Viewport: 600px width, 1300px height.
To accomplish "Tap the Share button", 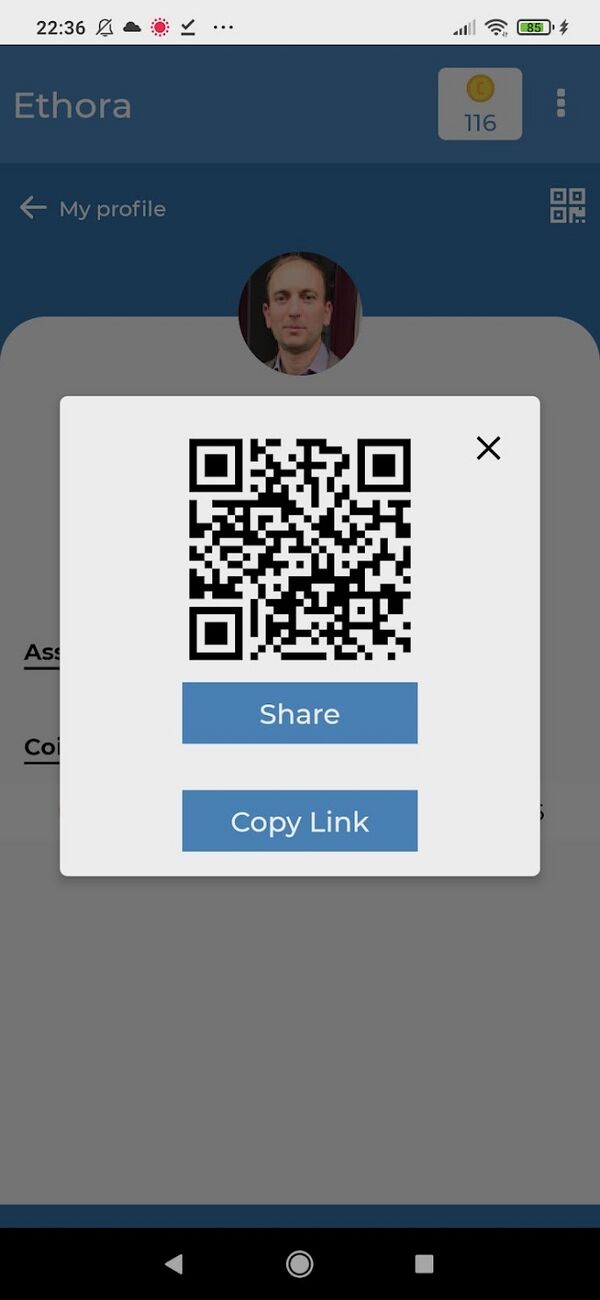I will pos(299,713).
